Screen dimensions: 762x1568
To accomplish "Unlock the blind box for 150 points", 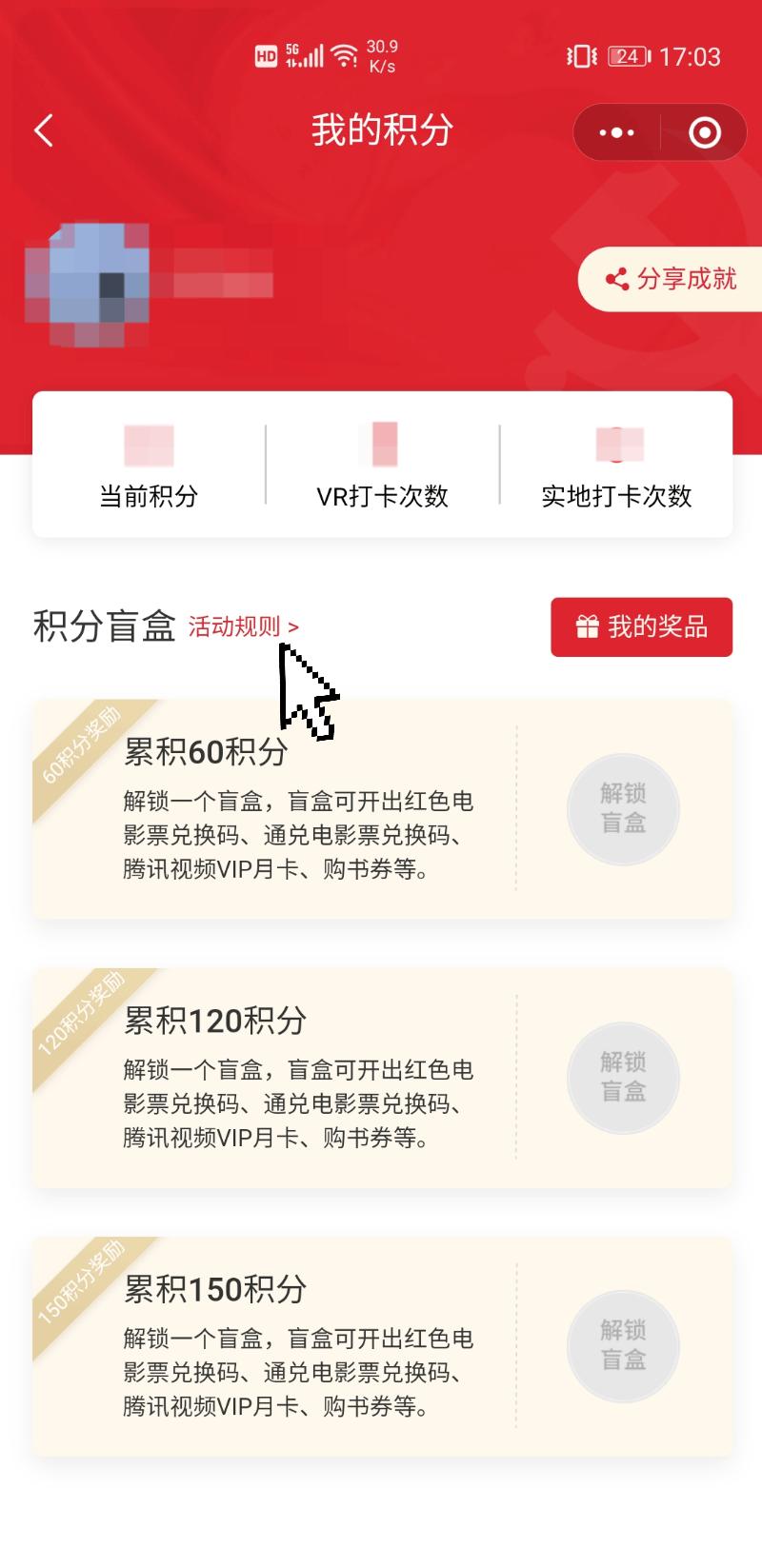I will 623,1346.
